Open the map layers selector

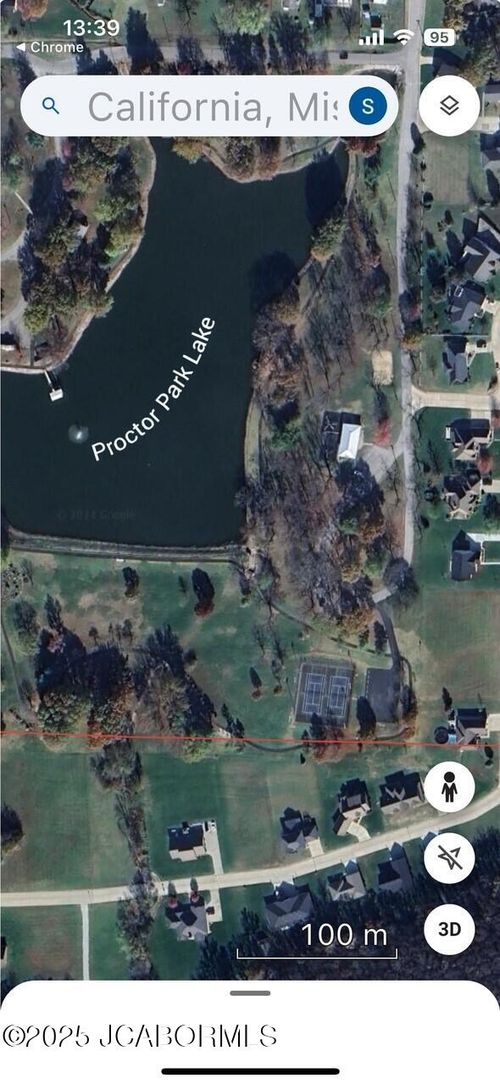point(450,106)
